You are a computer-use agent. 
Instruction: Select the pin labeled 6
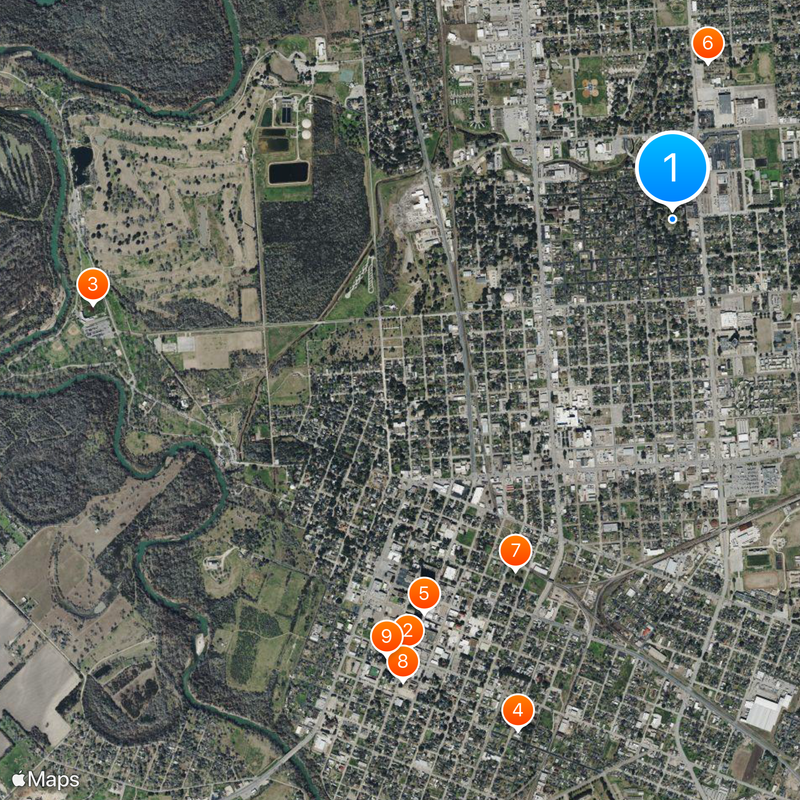[707, 43]
